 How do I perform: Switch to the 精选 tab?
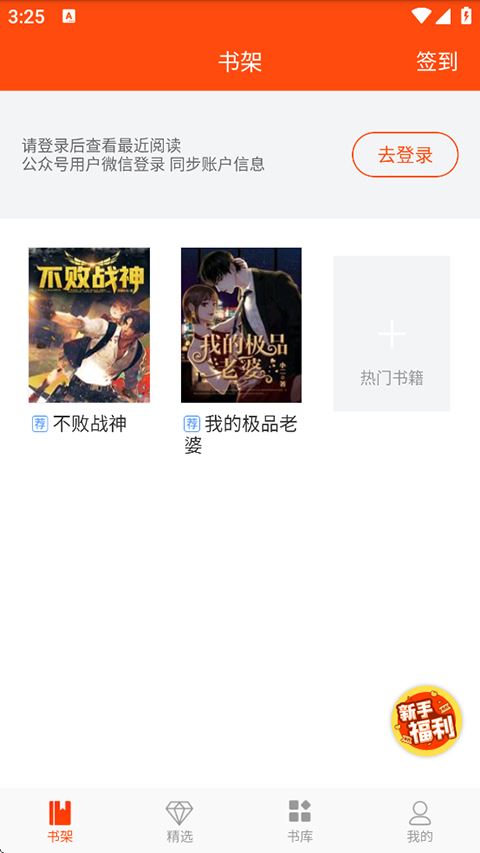pos(180,821)
